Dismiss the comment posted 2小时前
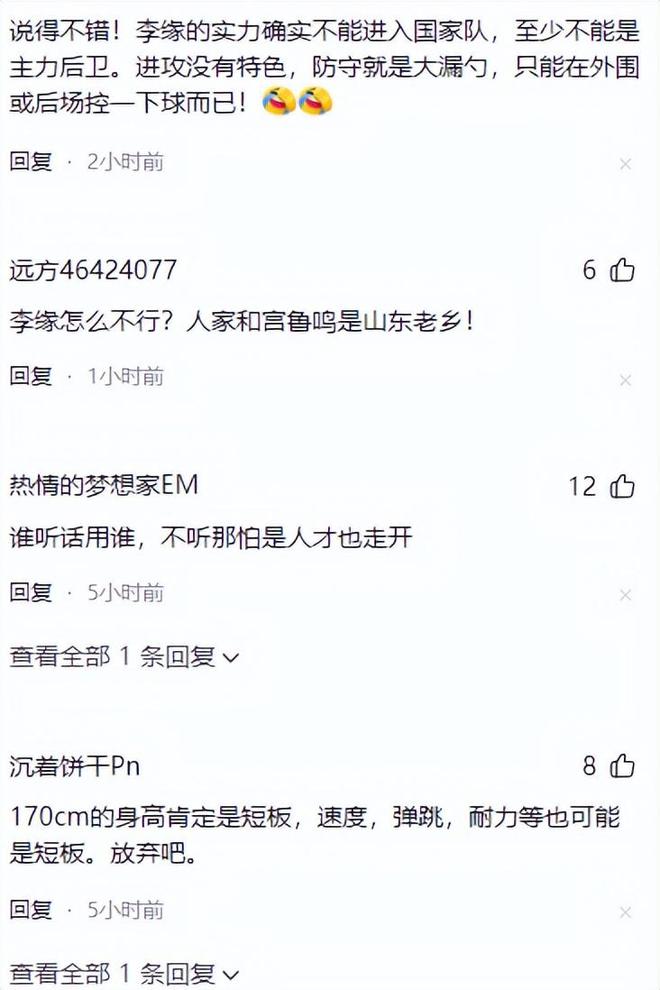The image size is (660, 990). click(625, 164)
